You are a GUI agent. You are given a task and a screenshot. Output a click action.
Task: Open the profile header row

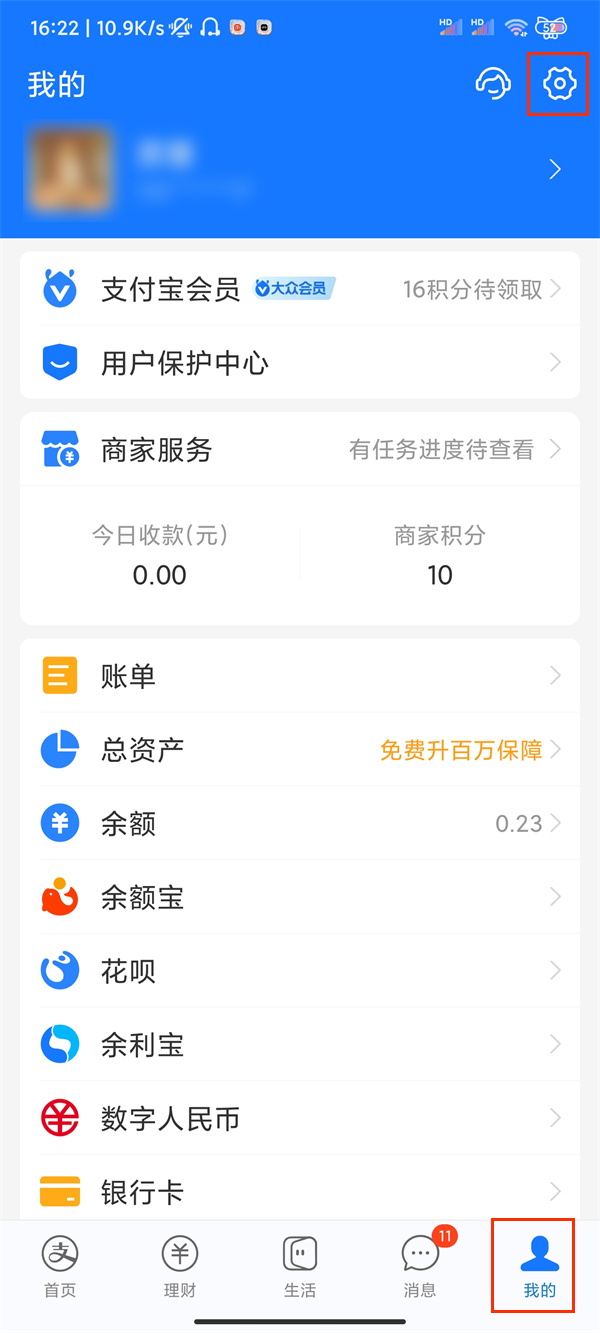pyautogui.click(x=300, y=170)
